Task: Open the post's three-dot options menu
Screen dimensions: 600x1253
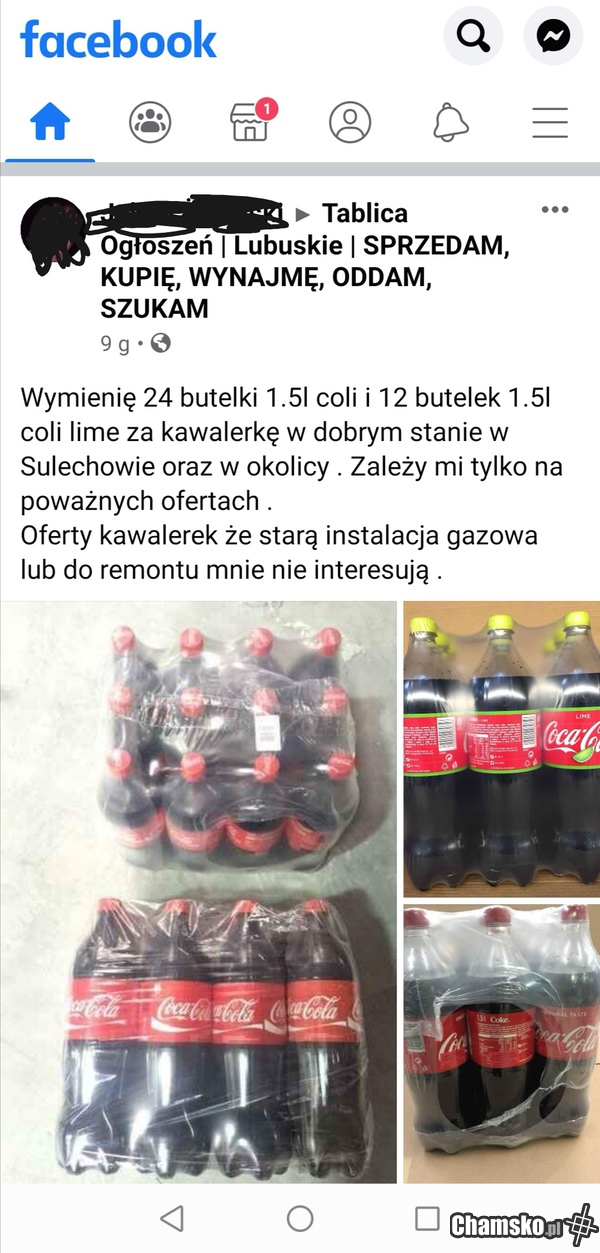Action: point(554,210)
